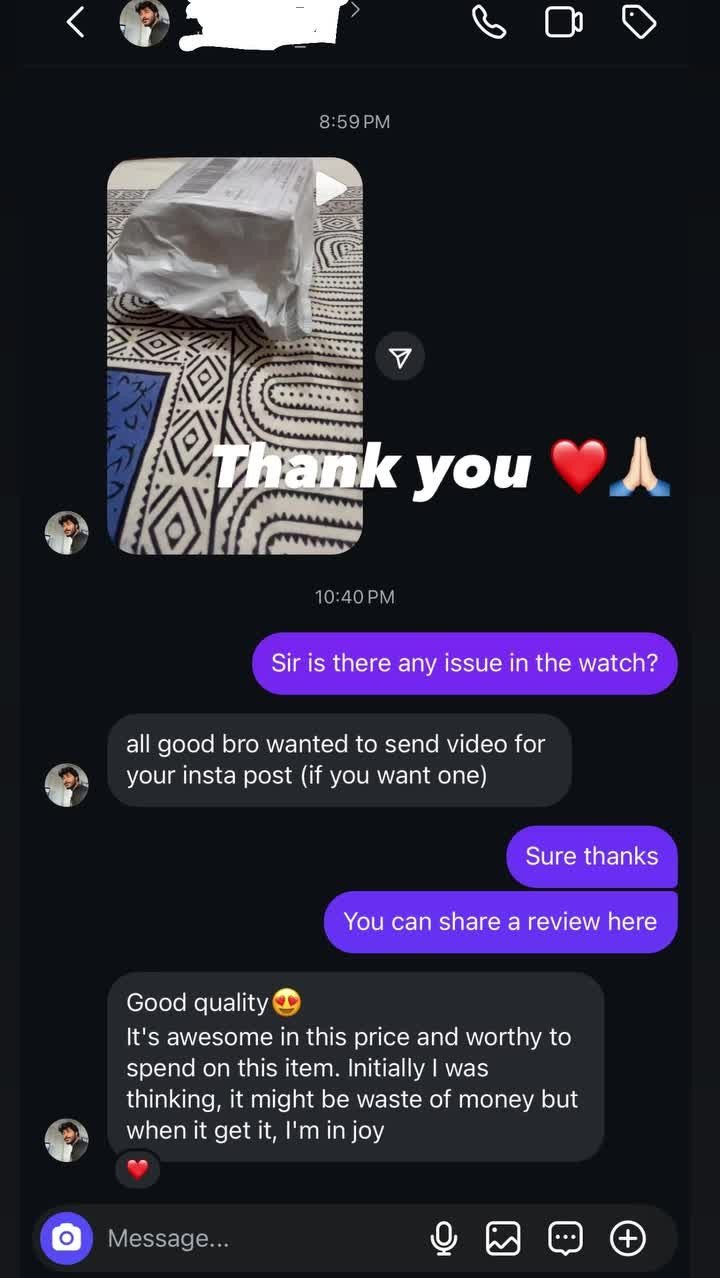Image resolution: width=720 pixels, height=1278 pixels.
Task: Start a video call
Action: [x=563, y=21]
